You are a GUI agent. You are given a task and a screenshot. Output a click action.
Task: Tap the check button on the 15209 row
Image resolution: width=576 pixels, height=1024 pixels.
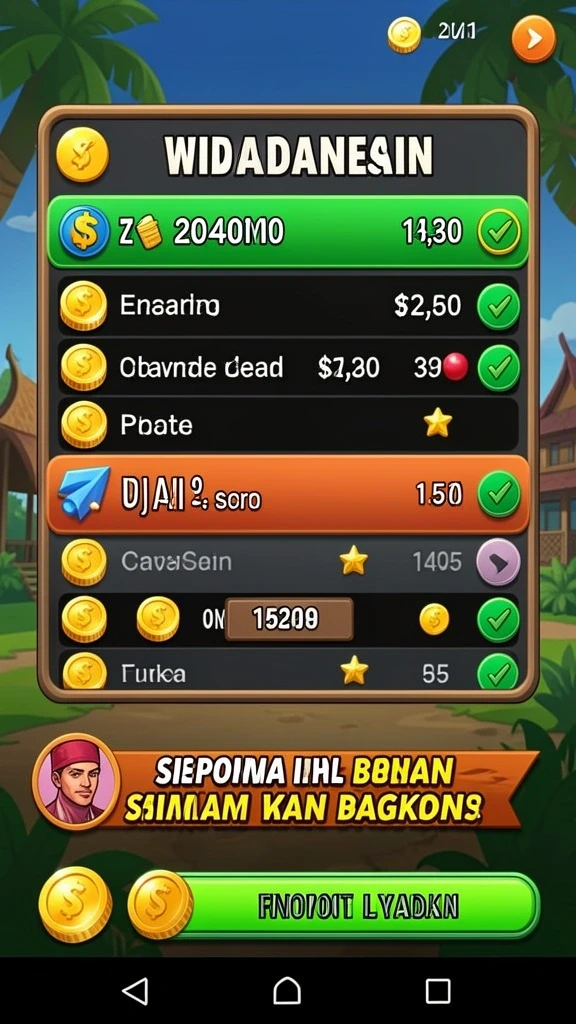point(498,619)
